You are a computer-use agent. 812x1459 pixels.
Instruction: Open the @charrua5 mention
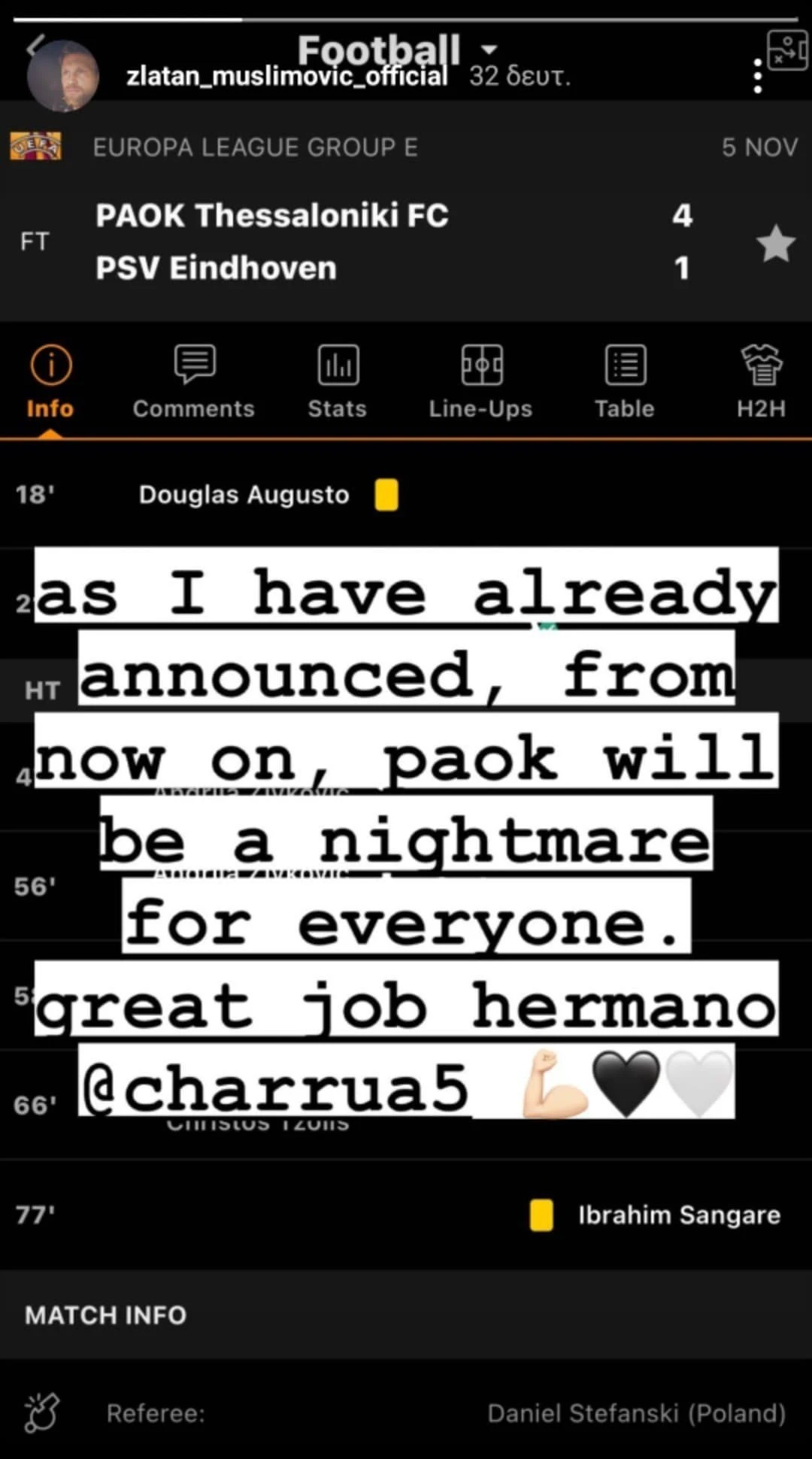(x=275, y=1087)
